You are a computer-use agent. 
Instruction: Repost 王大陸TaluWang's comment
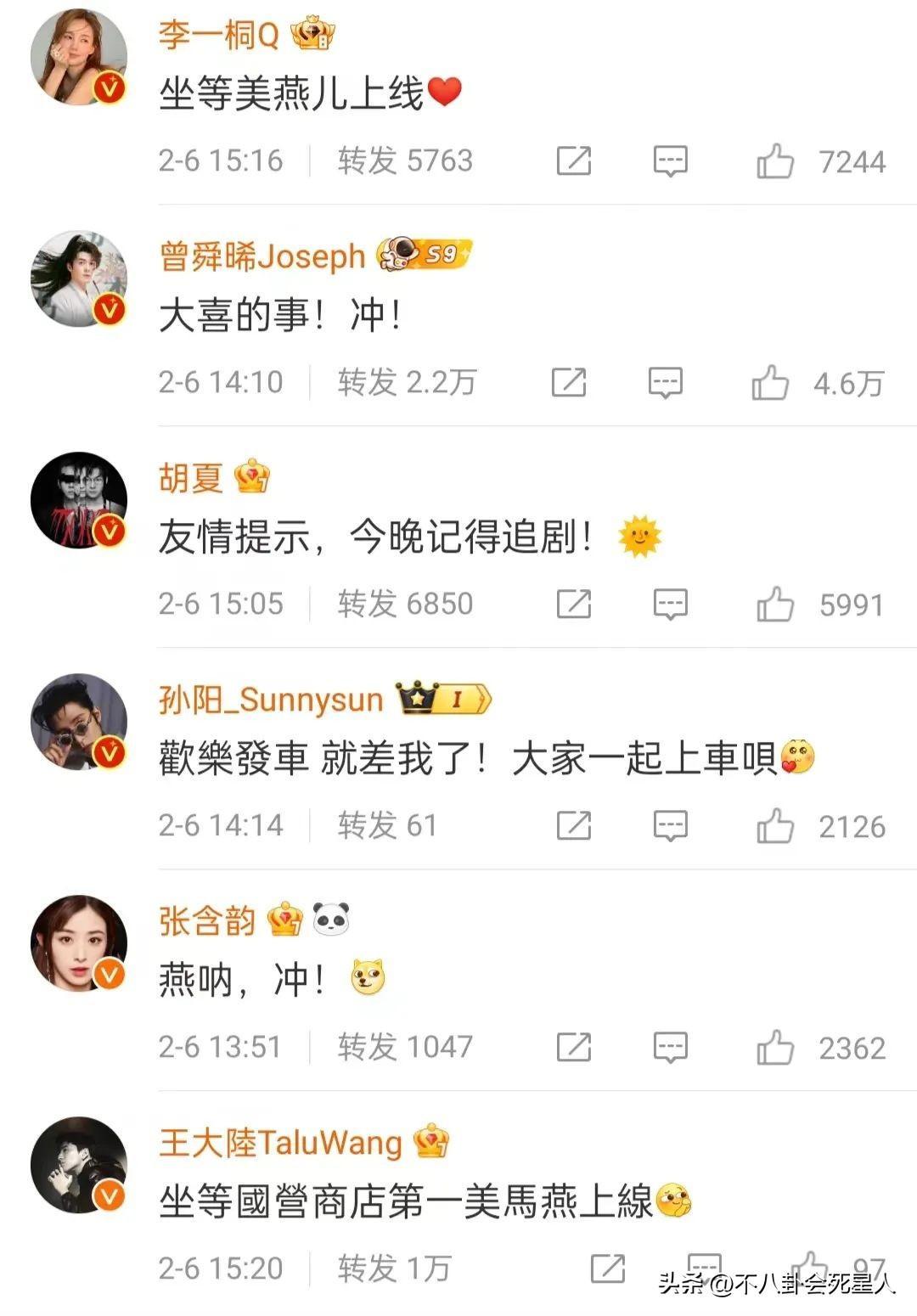tap(607, 1268)
